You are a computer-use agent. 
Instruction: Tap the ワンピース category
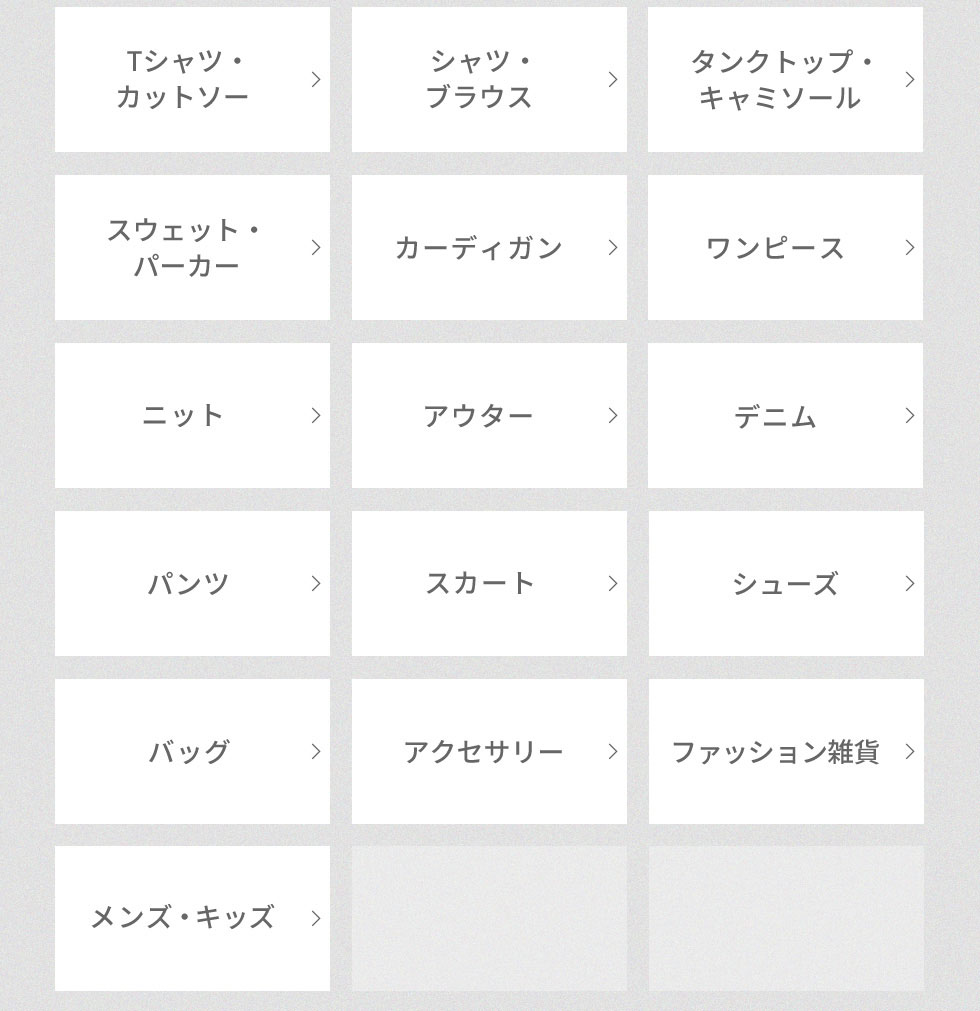pos(785,248)
